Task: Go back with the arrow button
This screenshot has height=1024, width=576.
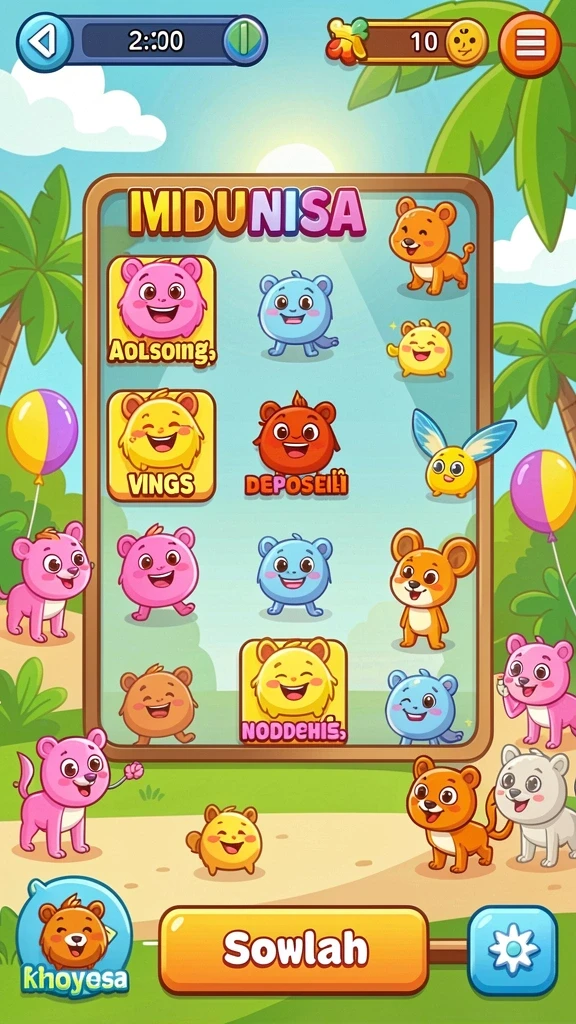Action: click(44, 42)
